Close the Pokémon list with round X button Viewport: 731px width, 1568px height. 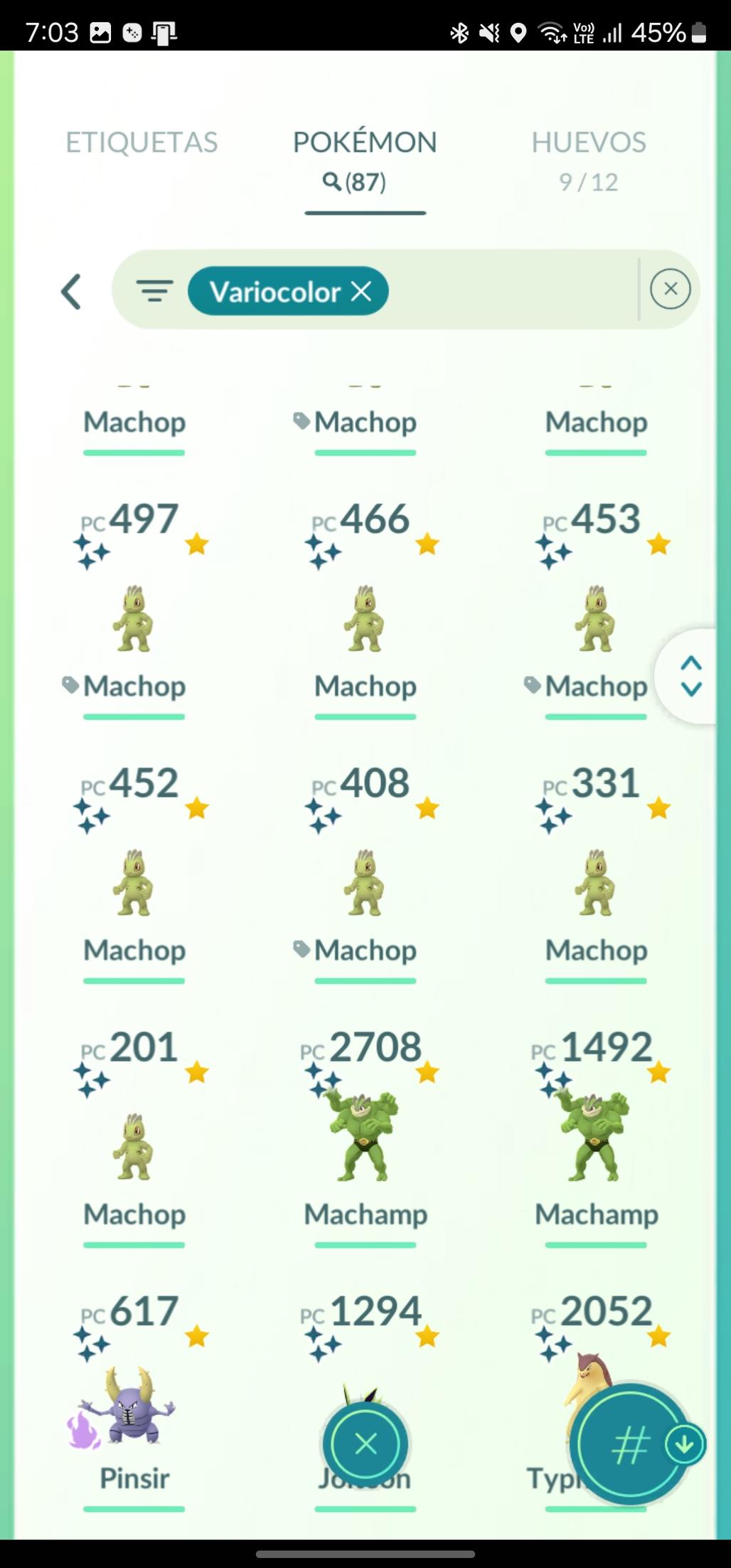click(365, 1443)
